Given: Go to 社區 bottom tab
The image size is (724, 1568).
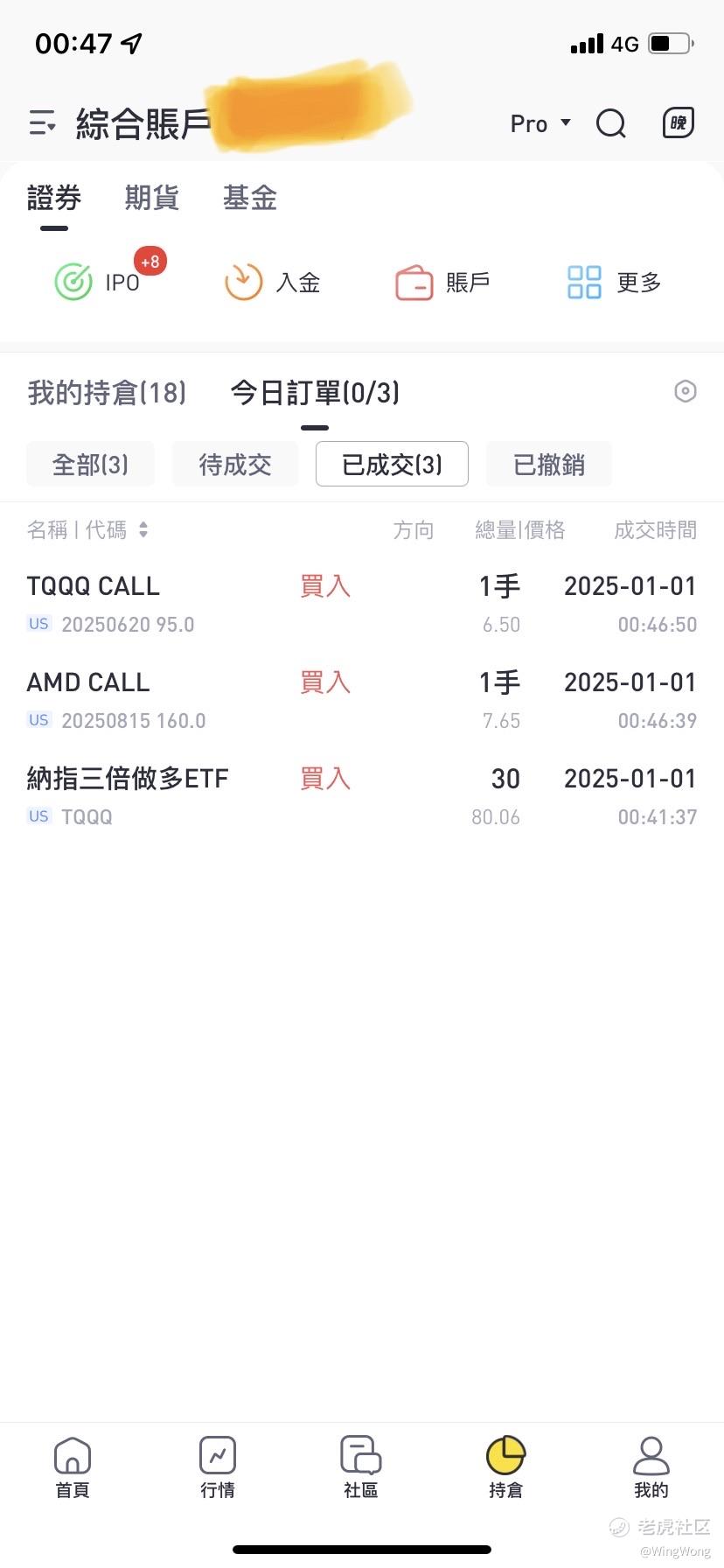Looking at the screenshot, I should pos(360,1467).
